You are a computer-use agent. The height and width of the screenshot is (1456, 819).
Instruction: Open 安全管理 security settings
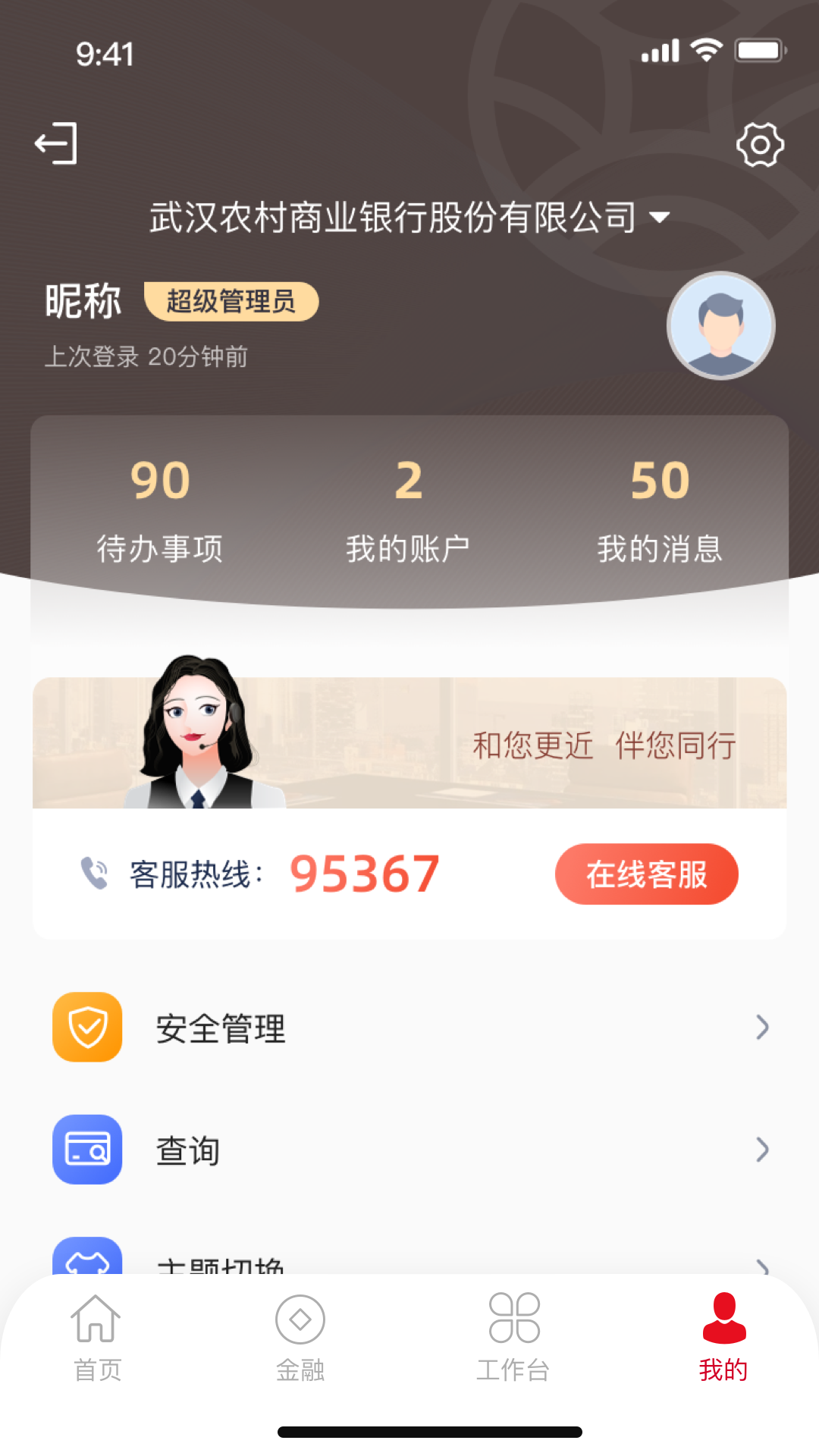tap(409, 1028)
